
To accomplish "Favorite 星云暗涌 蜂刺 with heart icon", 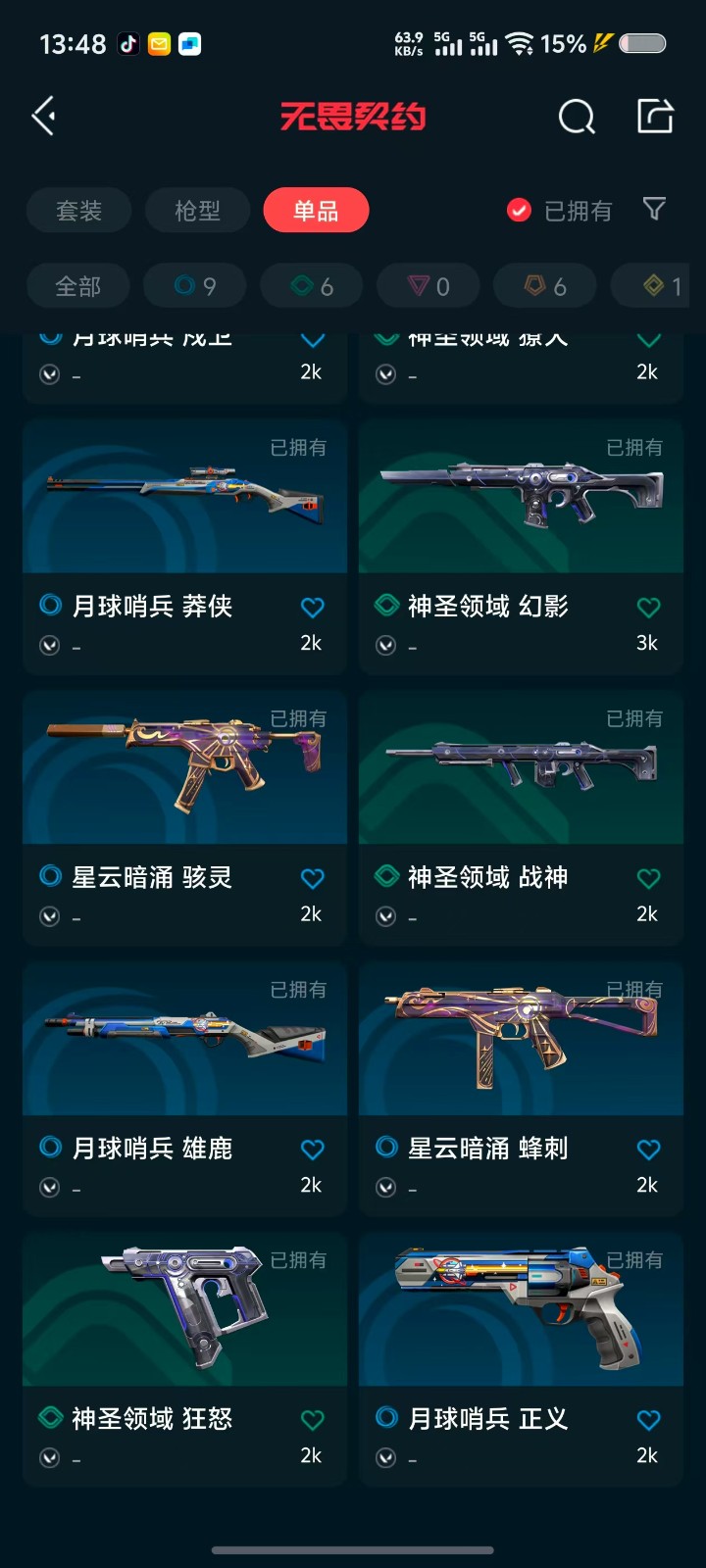I will coord(648,1149).
